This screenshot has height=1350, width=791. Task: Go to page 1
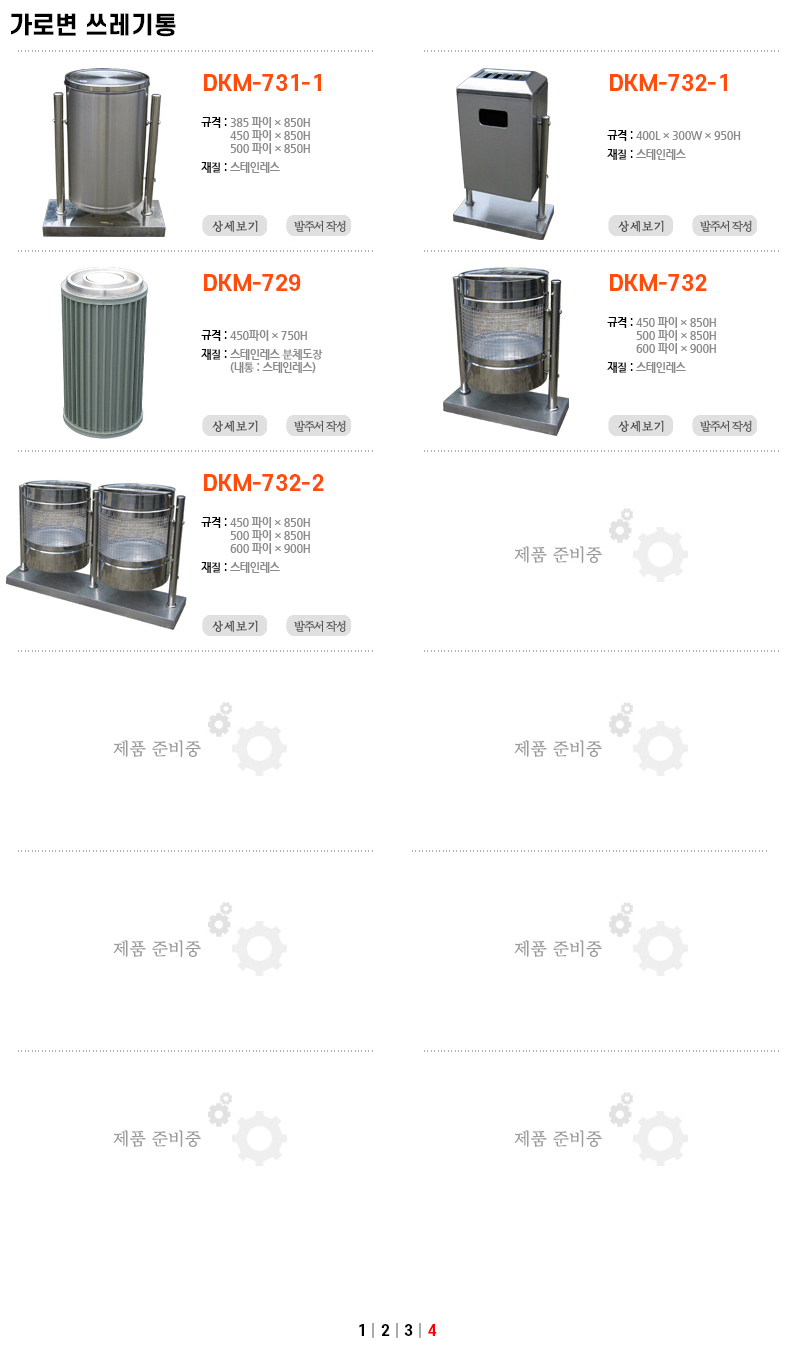click(362, 1331)
